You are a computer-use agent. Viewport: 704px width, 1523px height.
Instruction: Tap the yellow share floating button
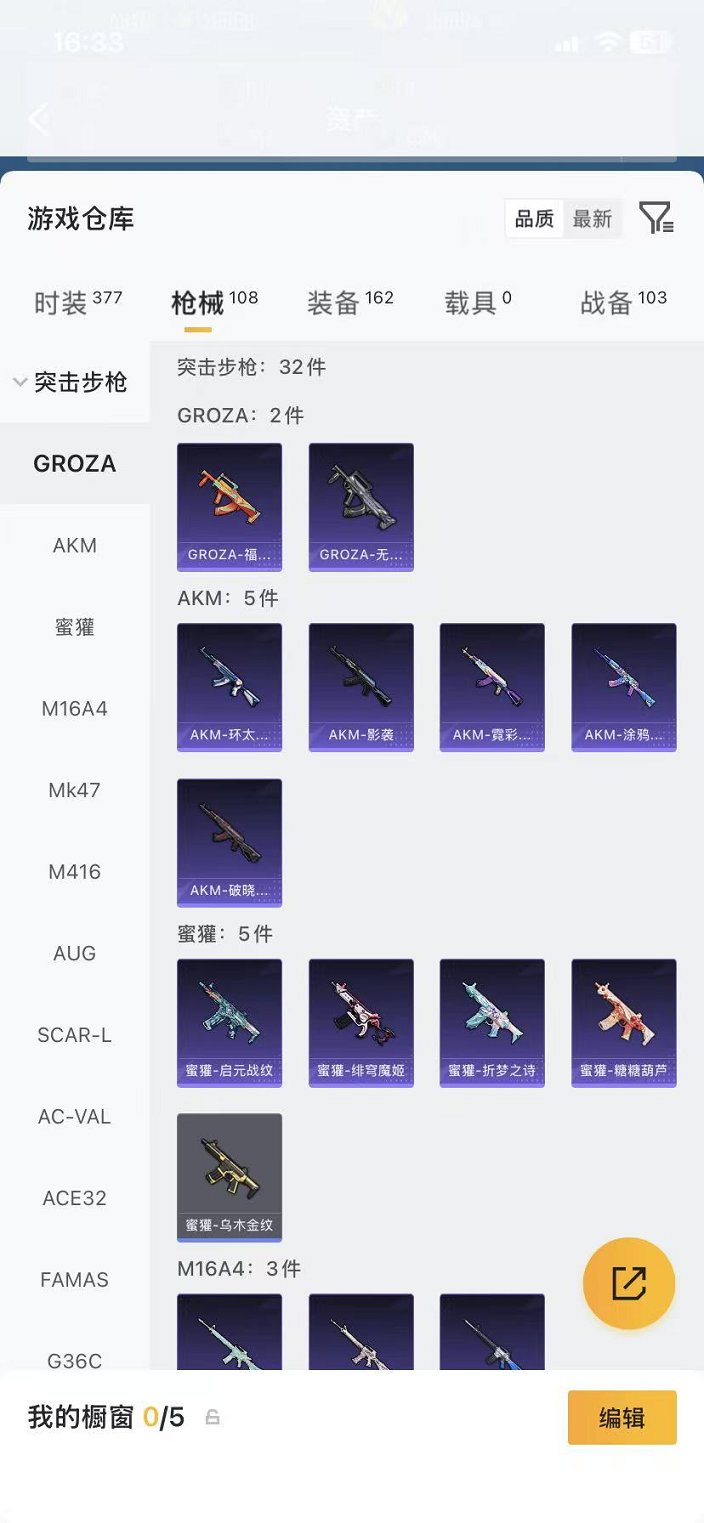click(x=629, y=1283)
